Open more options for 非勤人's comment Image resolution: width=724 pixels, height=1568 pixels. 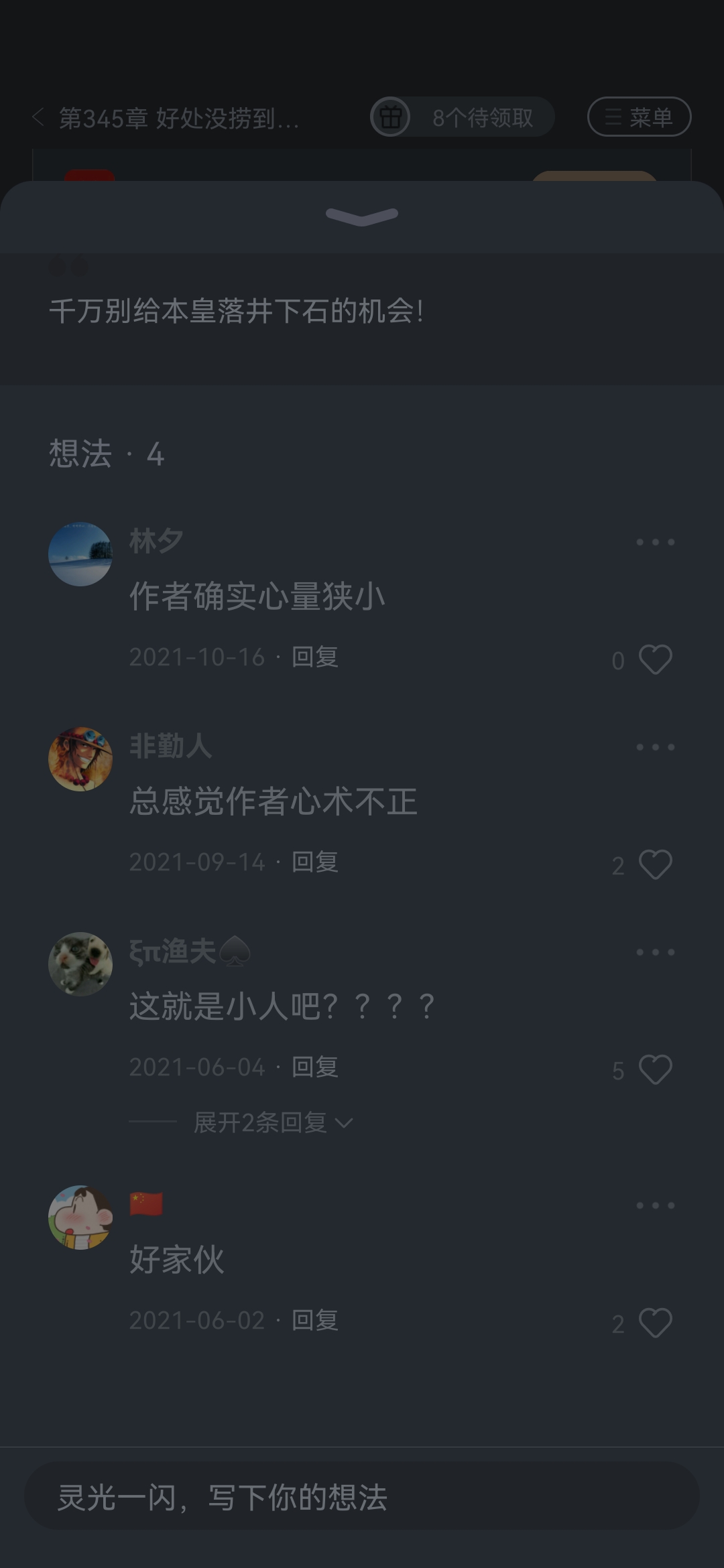655,746
